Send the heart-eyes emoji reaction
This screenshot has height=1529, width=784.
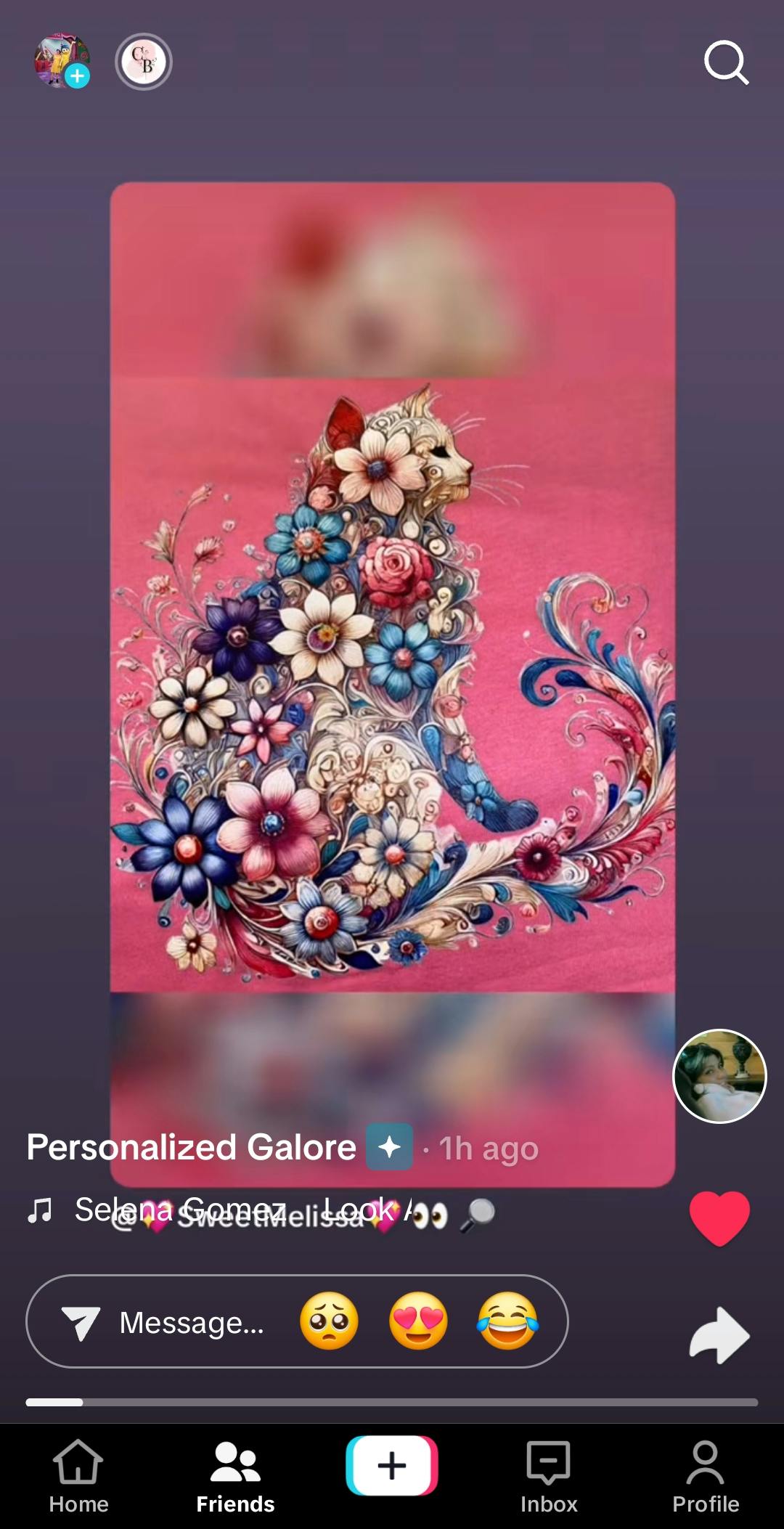point(418,1321)
